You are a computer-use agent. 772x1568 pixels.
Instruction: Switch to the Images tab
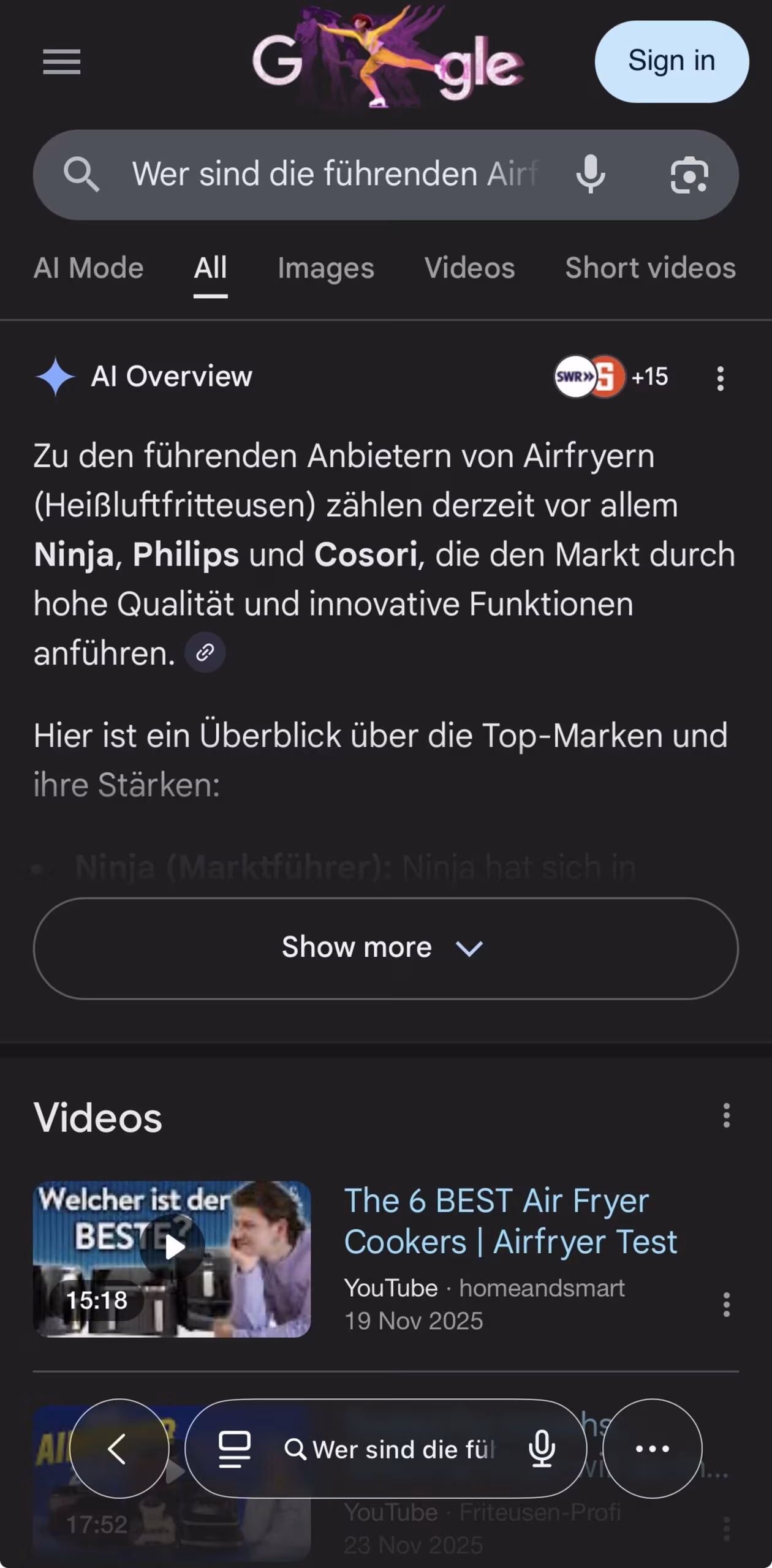(x=325, y=268)
